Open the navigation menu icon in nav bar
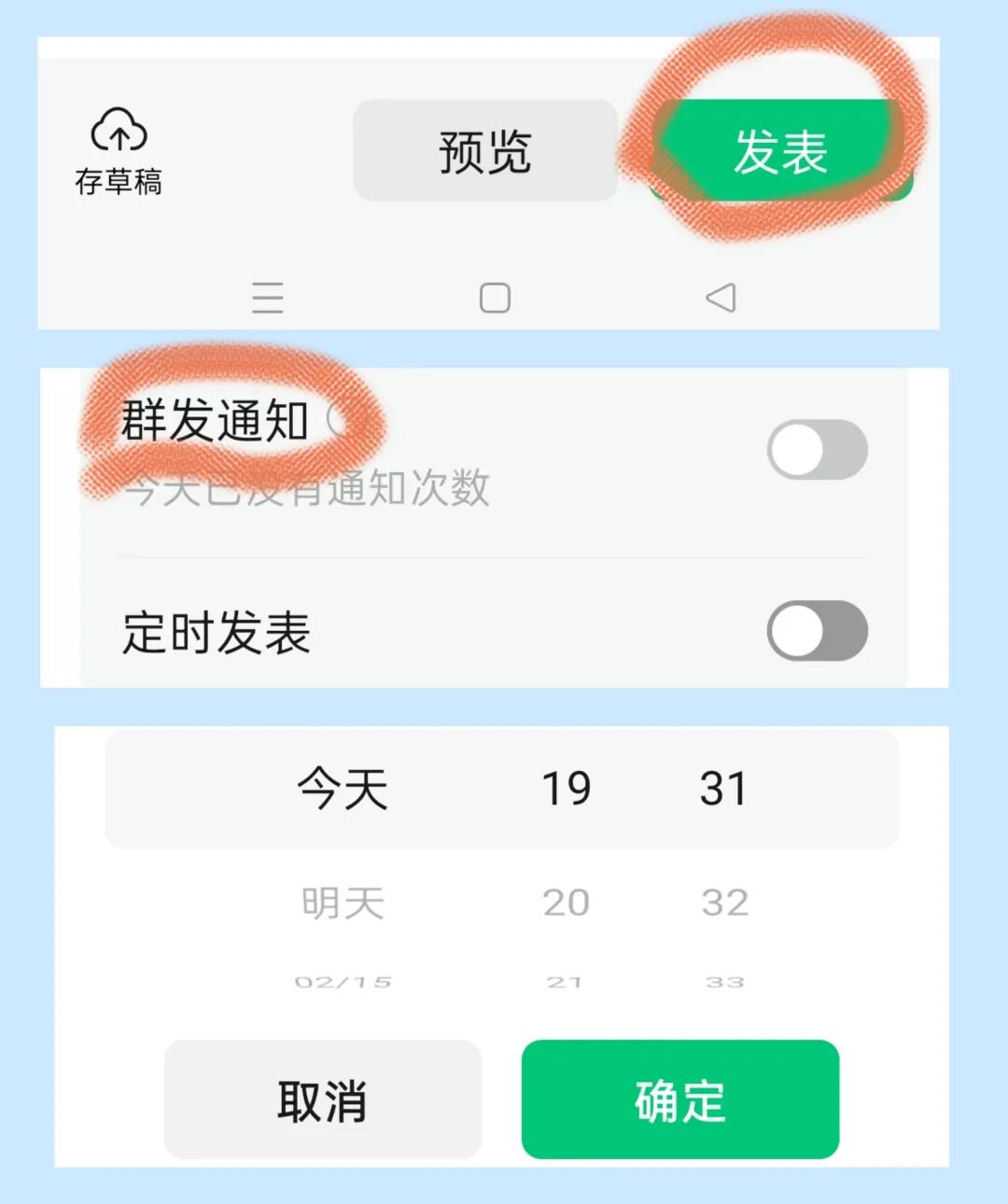This screenshot has width=1008, height=1204. tap(269, 297)
